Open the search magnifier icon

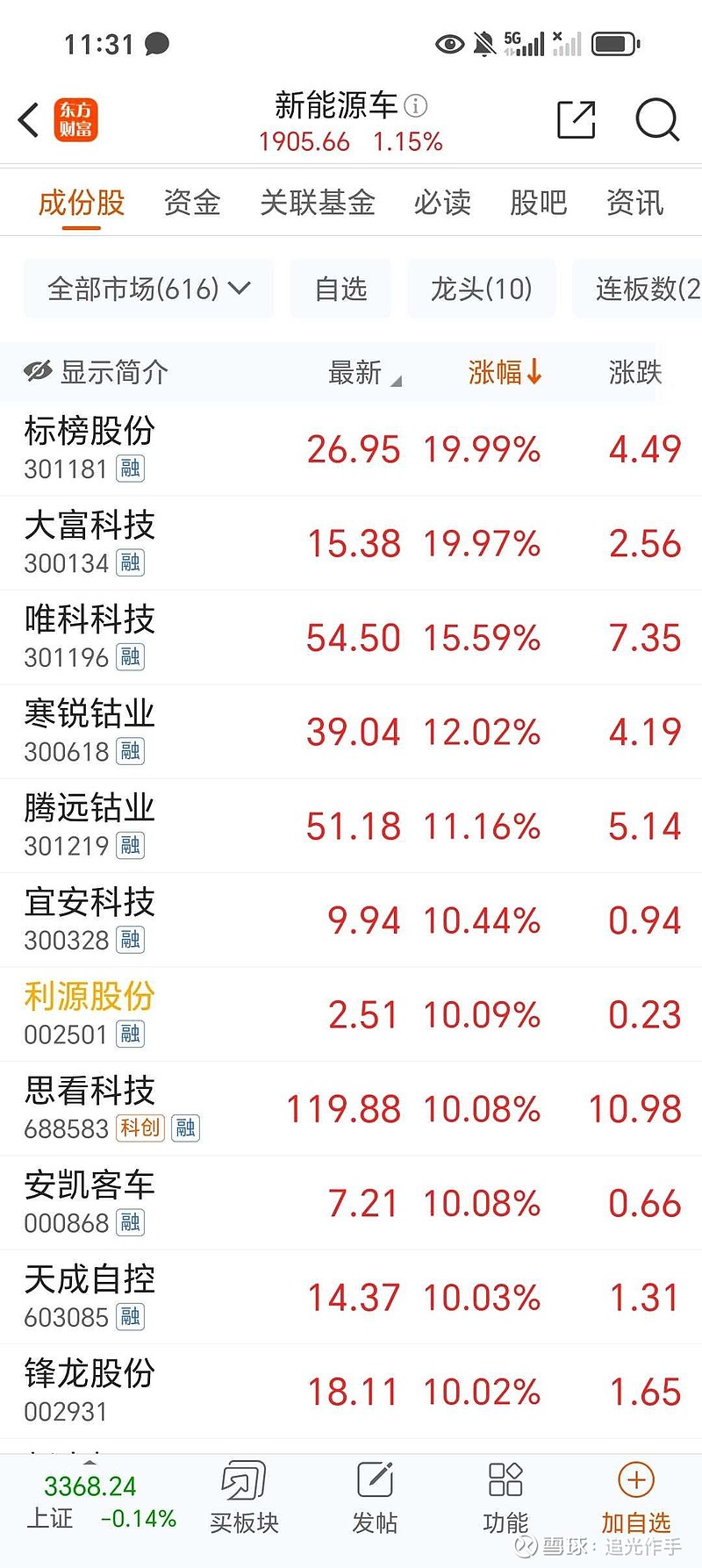(x=657, y=119)
